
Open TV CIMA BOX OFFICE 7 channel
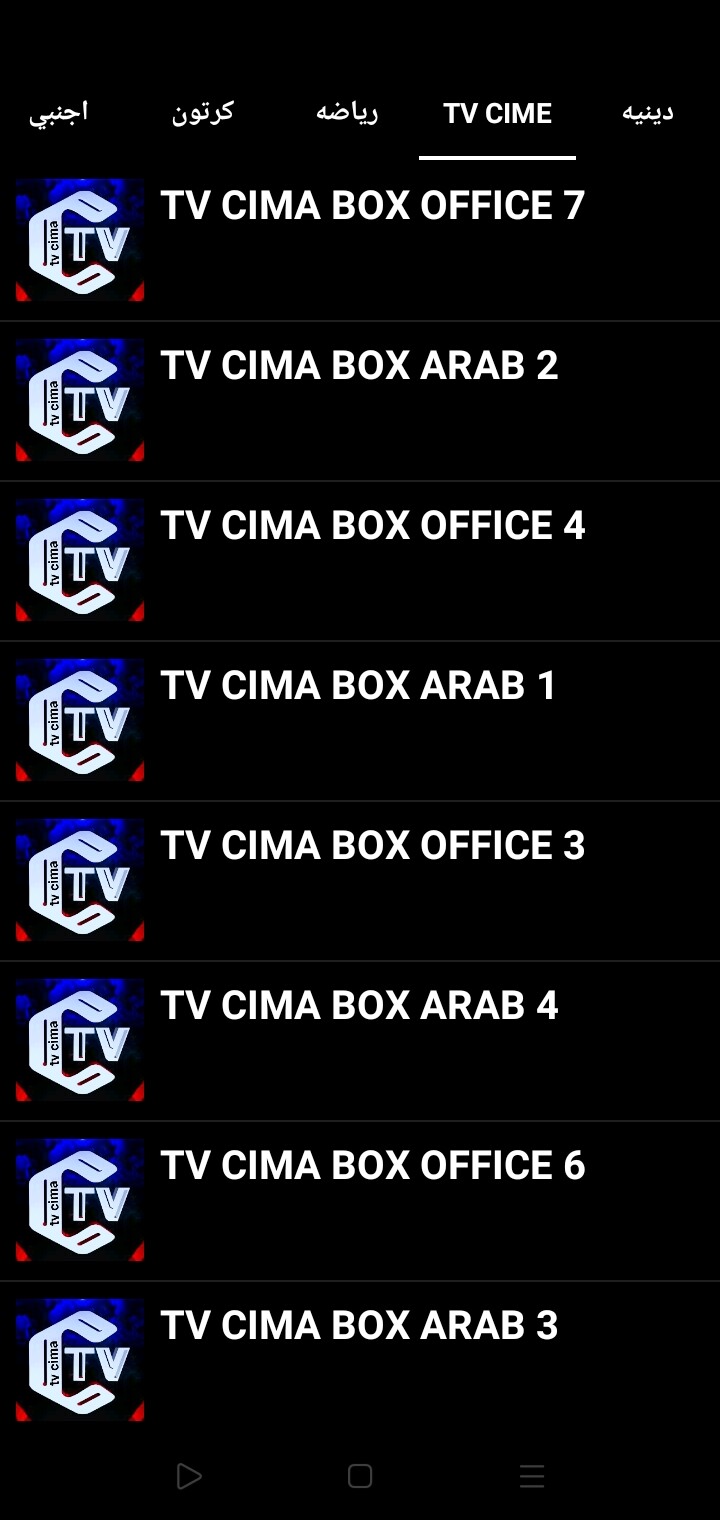click(x=360, y=241)
